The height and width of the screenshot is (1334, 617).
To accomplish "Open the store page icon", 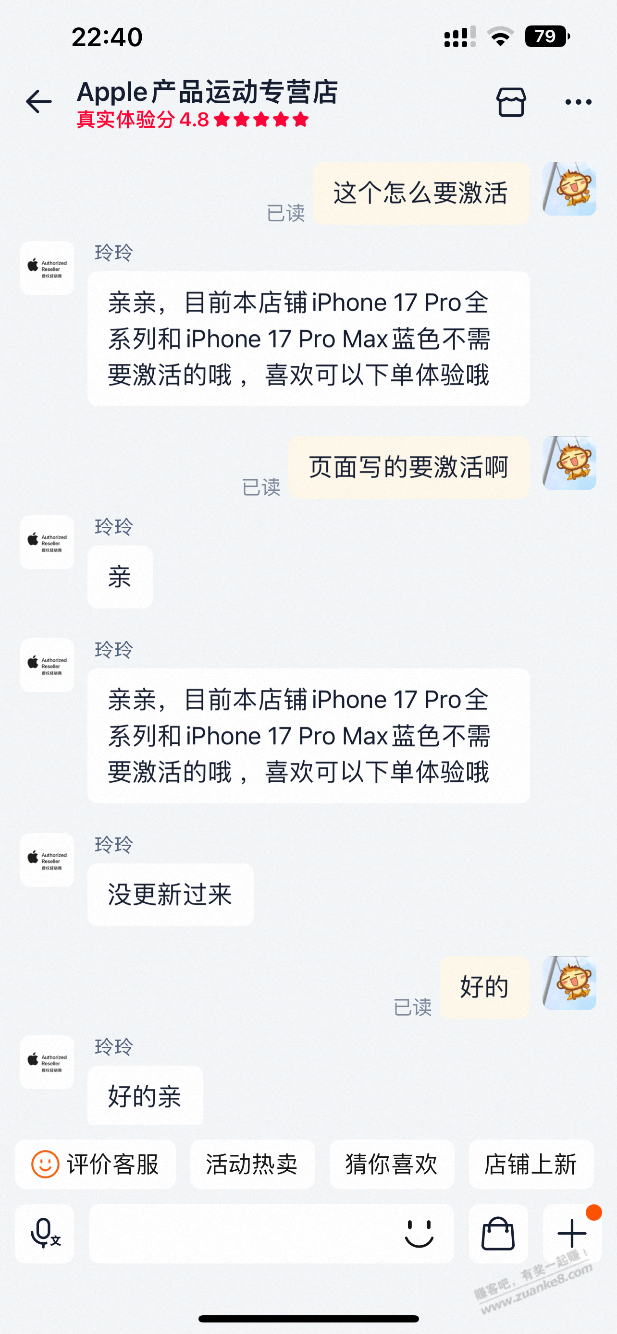I will 511,101.
